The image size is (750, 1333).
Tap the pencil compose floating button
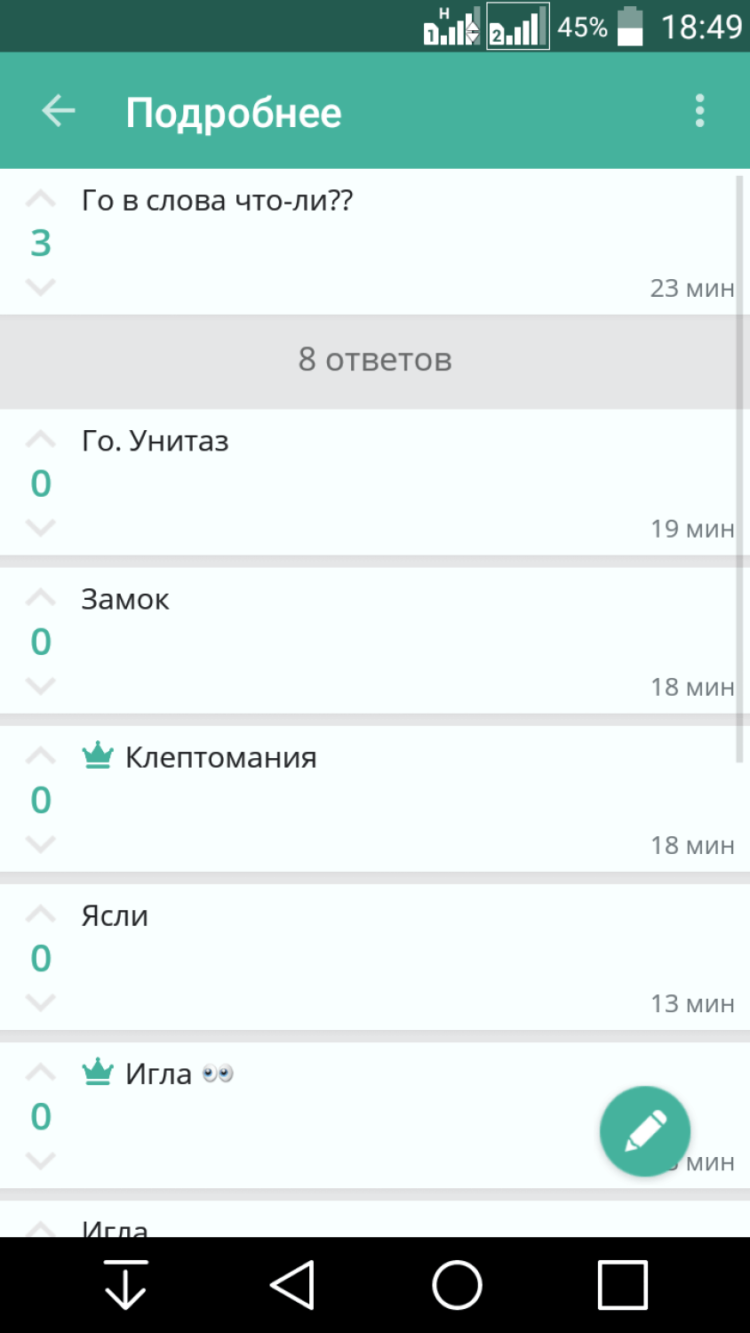point(645,1131)
